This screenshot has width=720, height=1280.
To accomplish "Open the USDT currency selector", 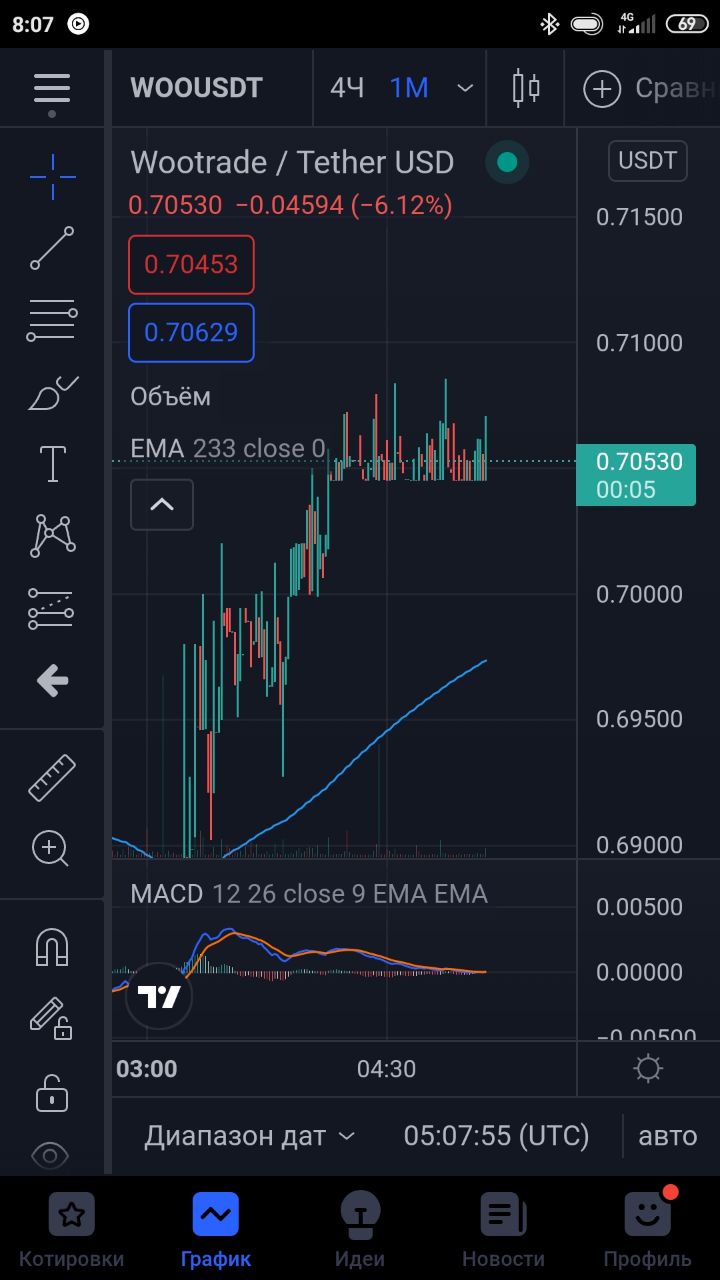I will tap(648, 160).
